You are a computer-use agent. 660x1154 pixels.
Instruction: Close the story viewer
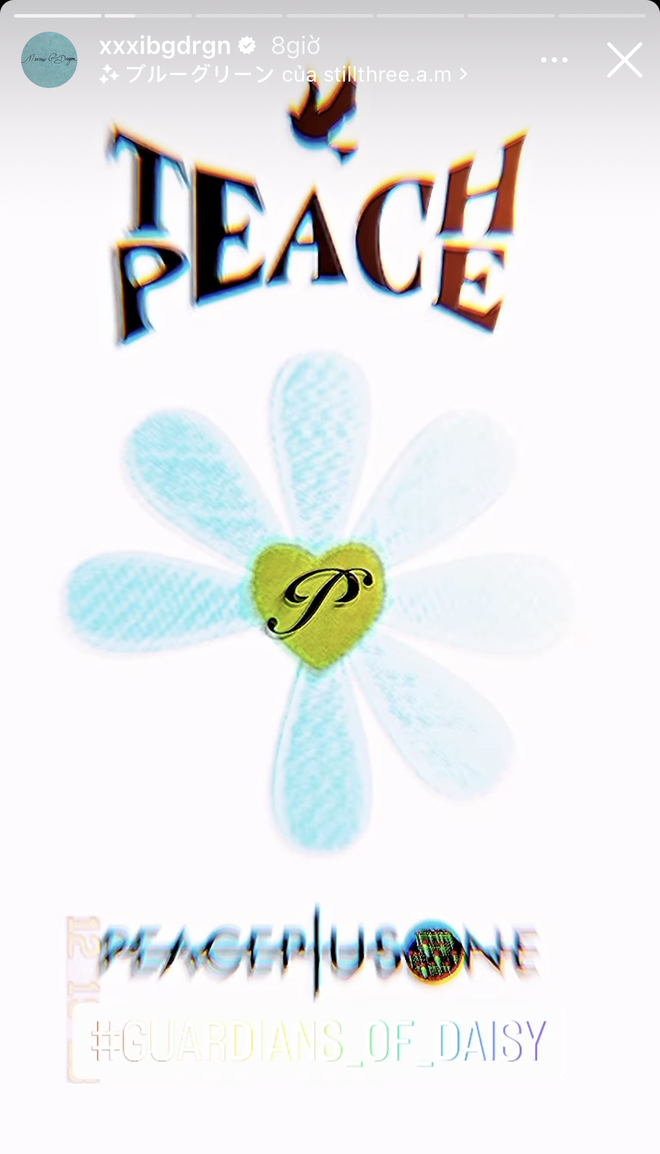point(624,60)
